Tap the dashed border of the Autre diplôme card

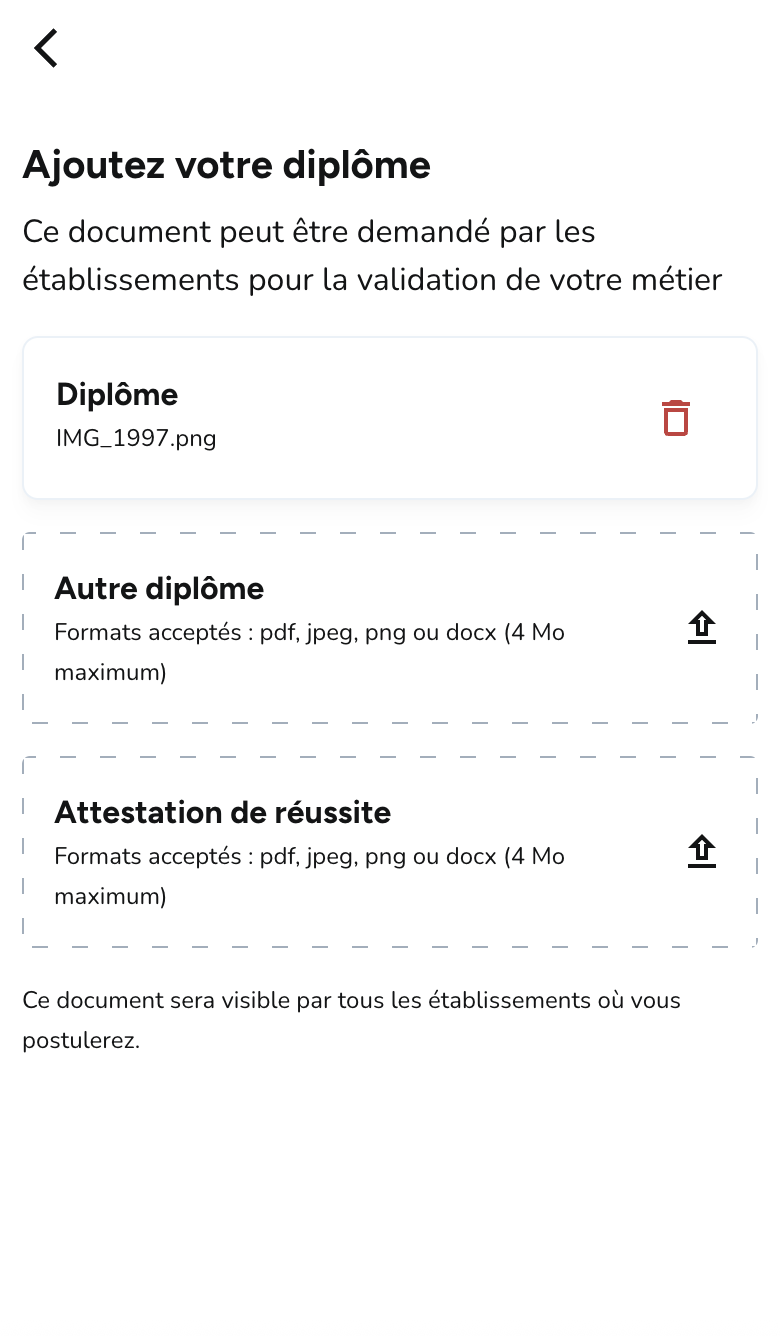(390, 534)
